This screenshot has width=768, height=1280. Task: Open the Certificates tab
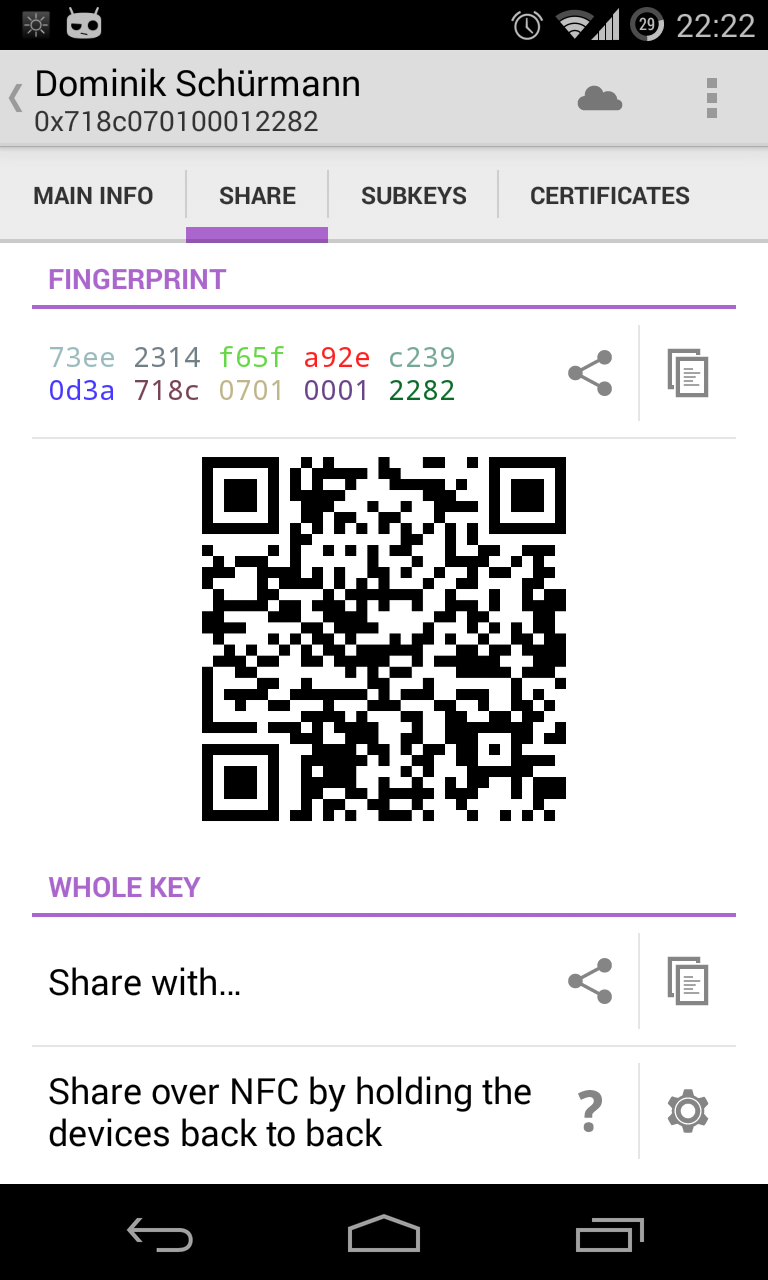[x=609, y=196]
